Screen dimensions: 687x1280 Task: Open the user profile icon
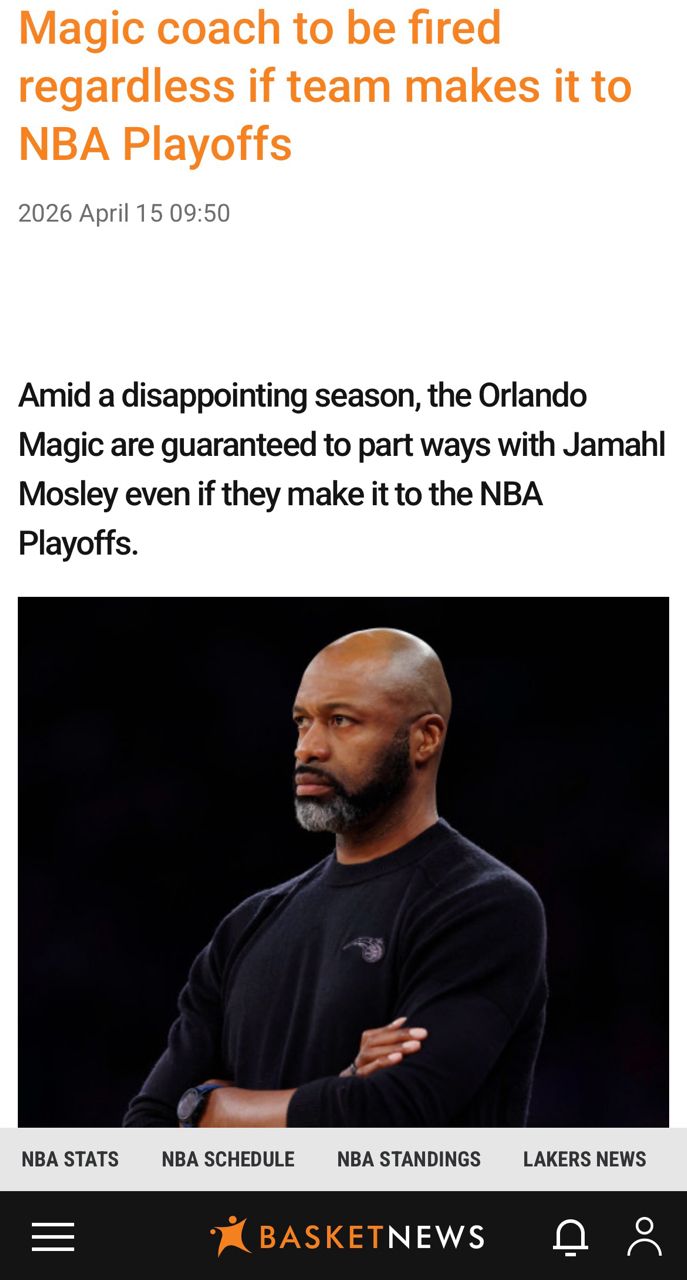click(x=644, y=1237)
